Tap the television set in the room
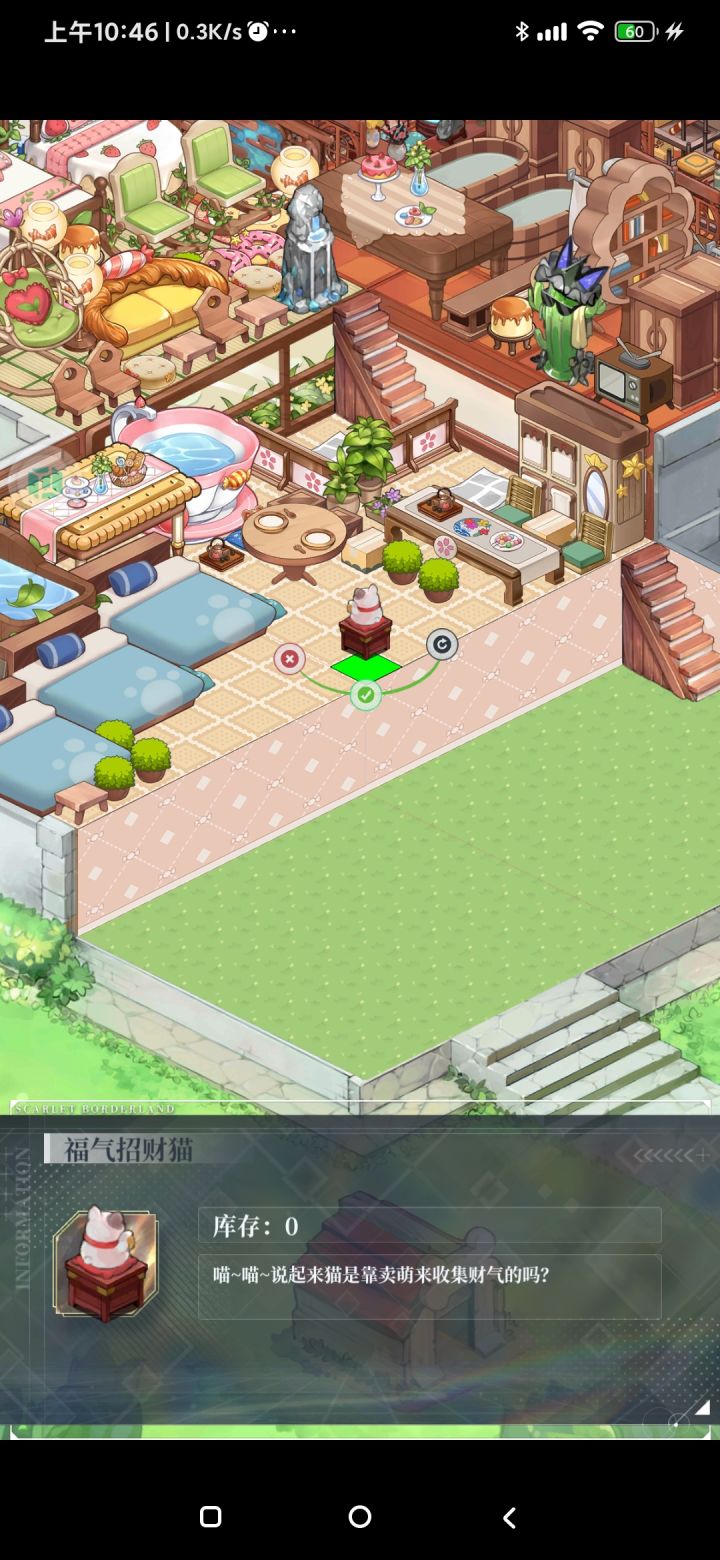This screenshot has width=720, height=1560. click(631, 378)
